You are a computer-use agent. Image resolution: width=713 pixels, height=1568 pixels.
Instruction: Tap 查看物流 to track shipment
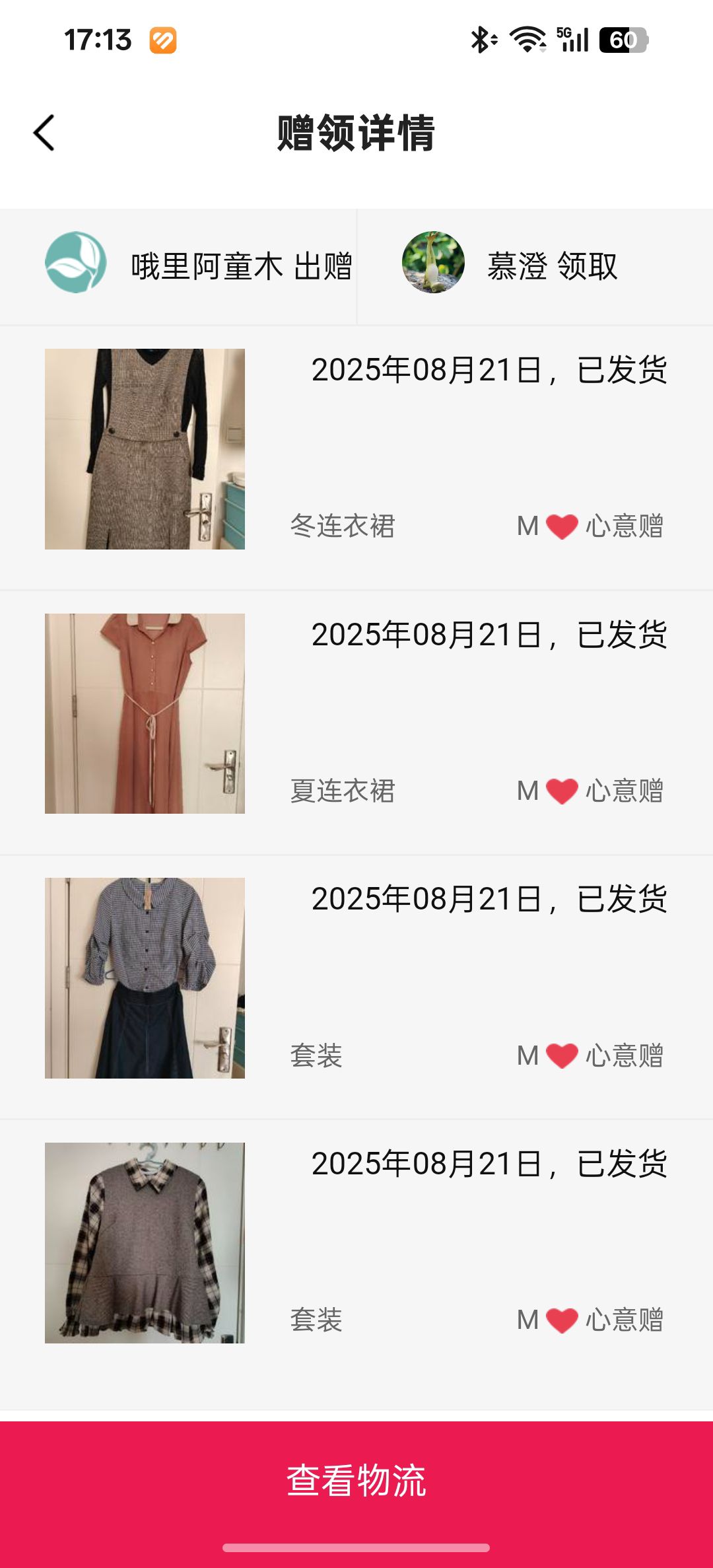tap(356, 1480)
